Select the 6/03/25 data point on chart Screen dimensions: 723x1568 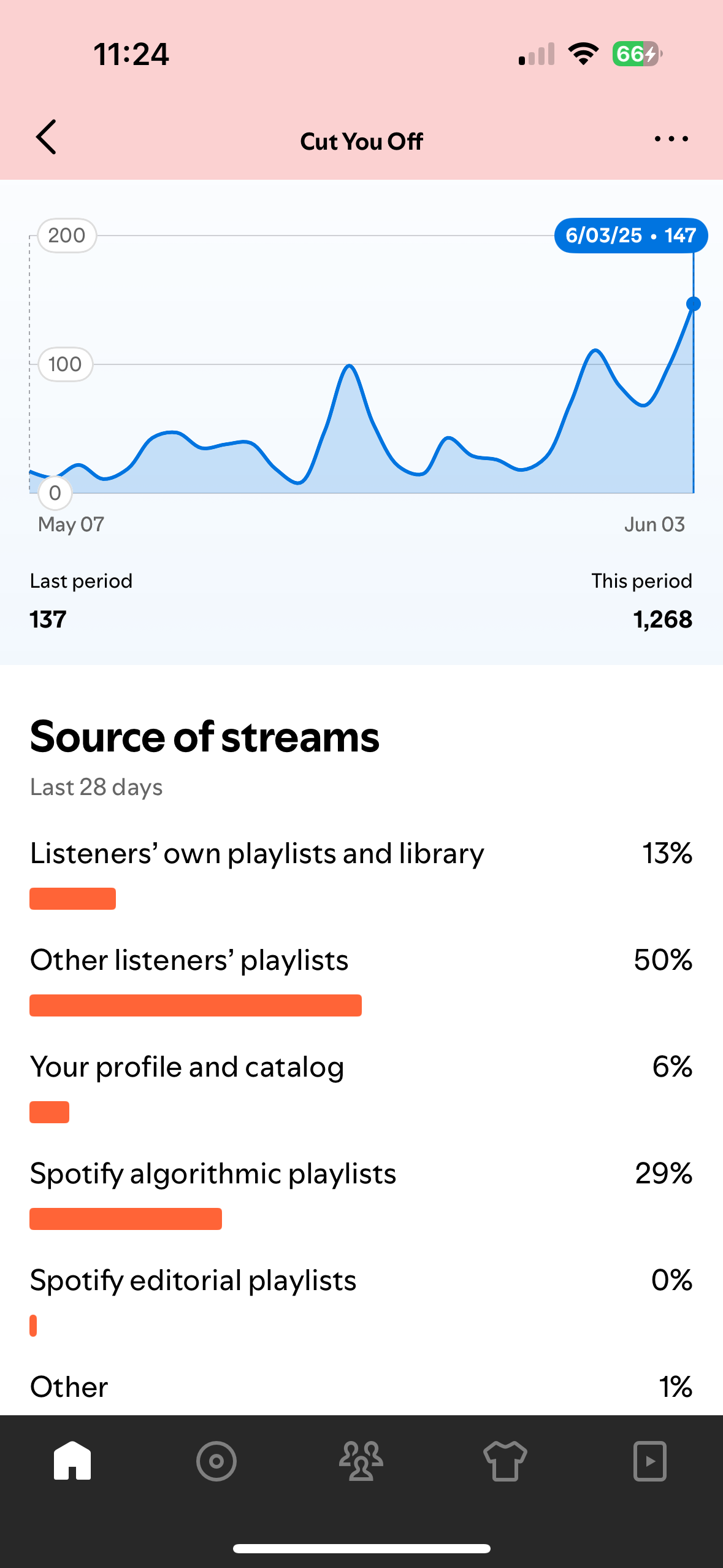point(694,304)
